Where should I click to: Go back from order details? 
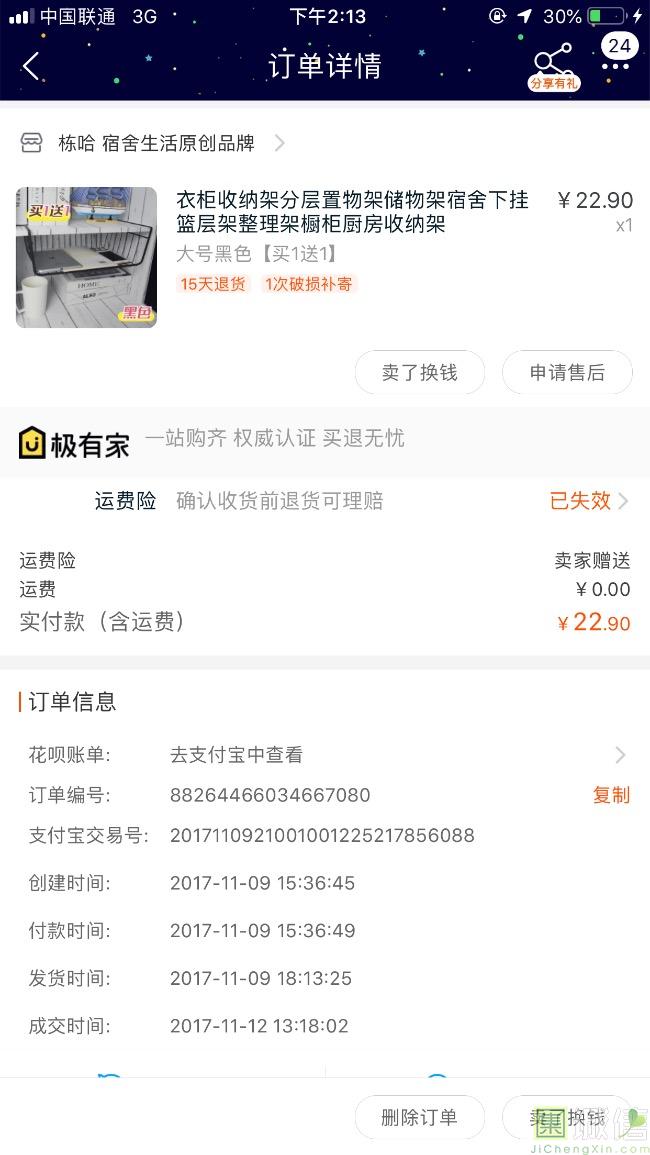pyautogui.click(x=32, y=66)
